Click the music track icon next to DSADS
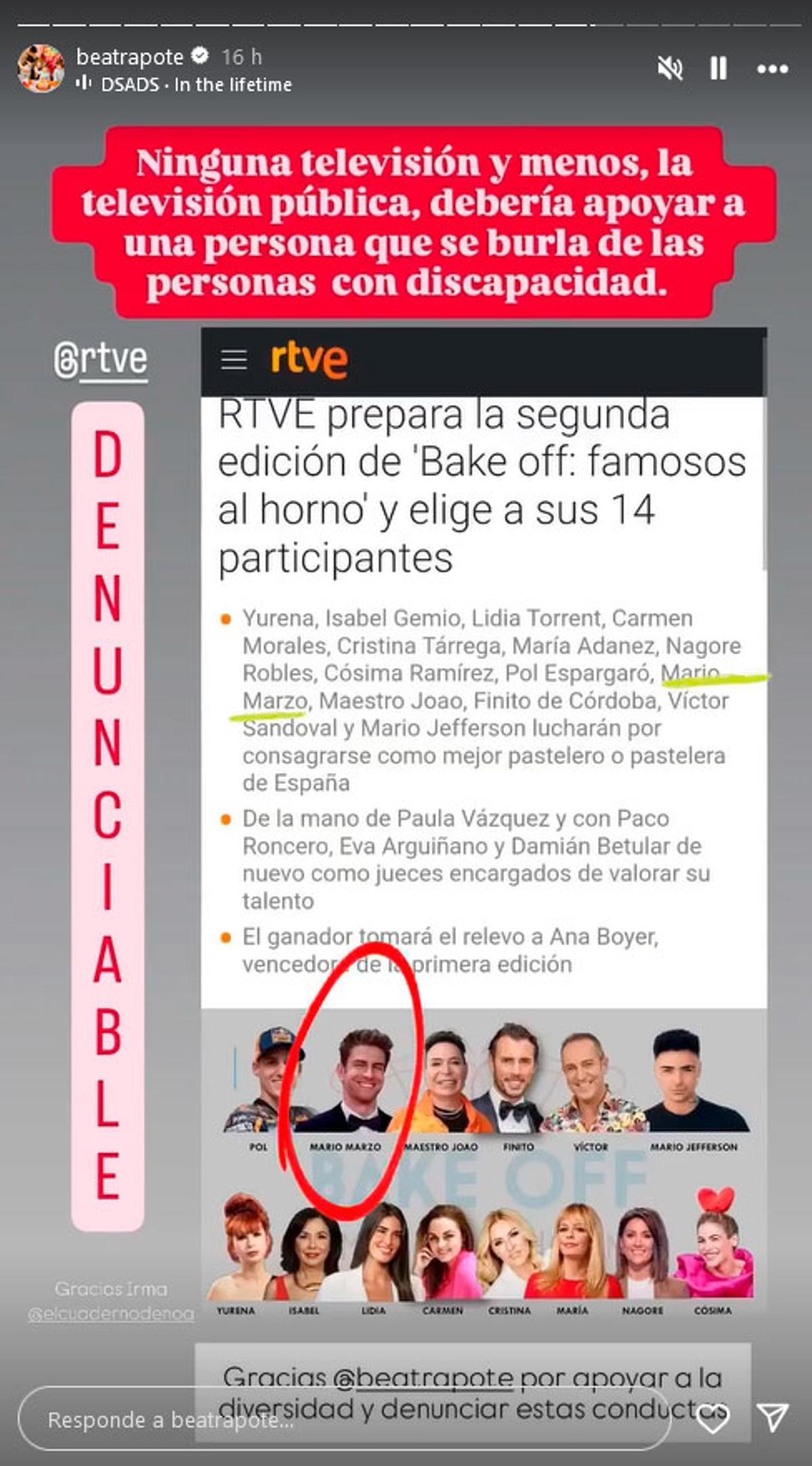 83,85
